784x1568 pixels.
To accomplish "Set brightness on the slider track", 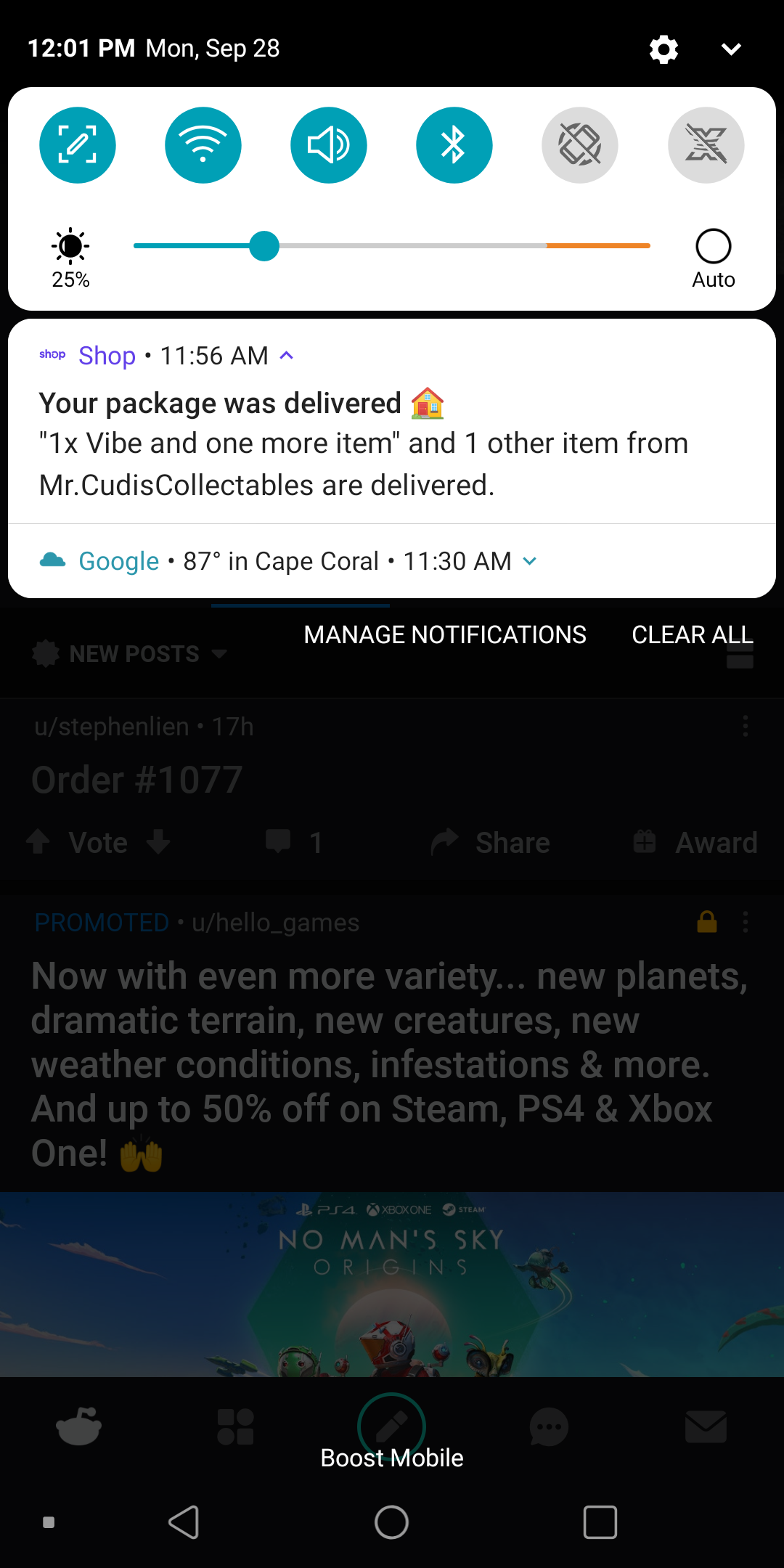I will 392,246.
